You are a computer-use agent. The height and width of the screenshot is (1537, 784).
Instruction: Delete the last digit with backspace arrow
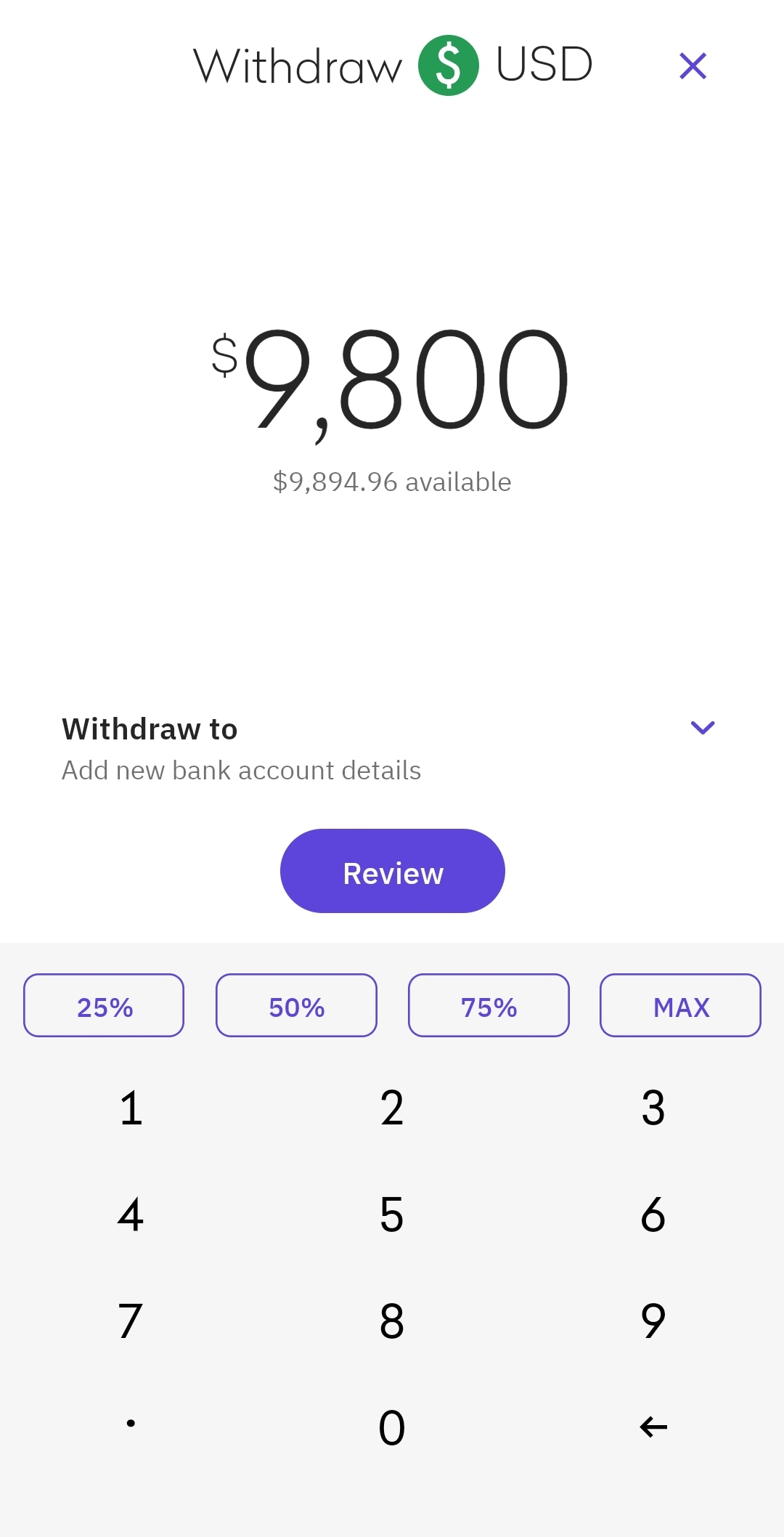[653, 1427]
